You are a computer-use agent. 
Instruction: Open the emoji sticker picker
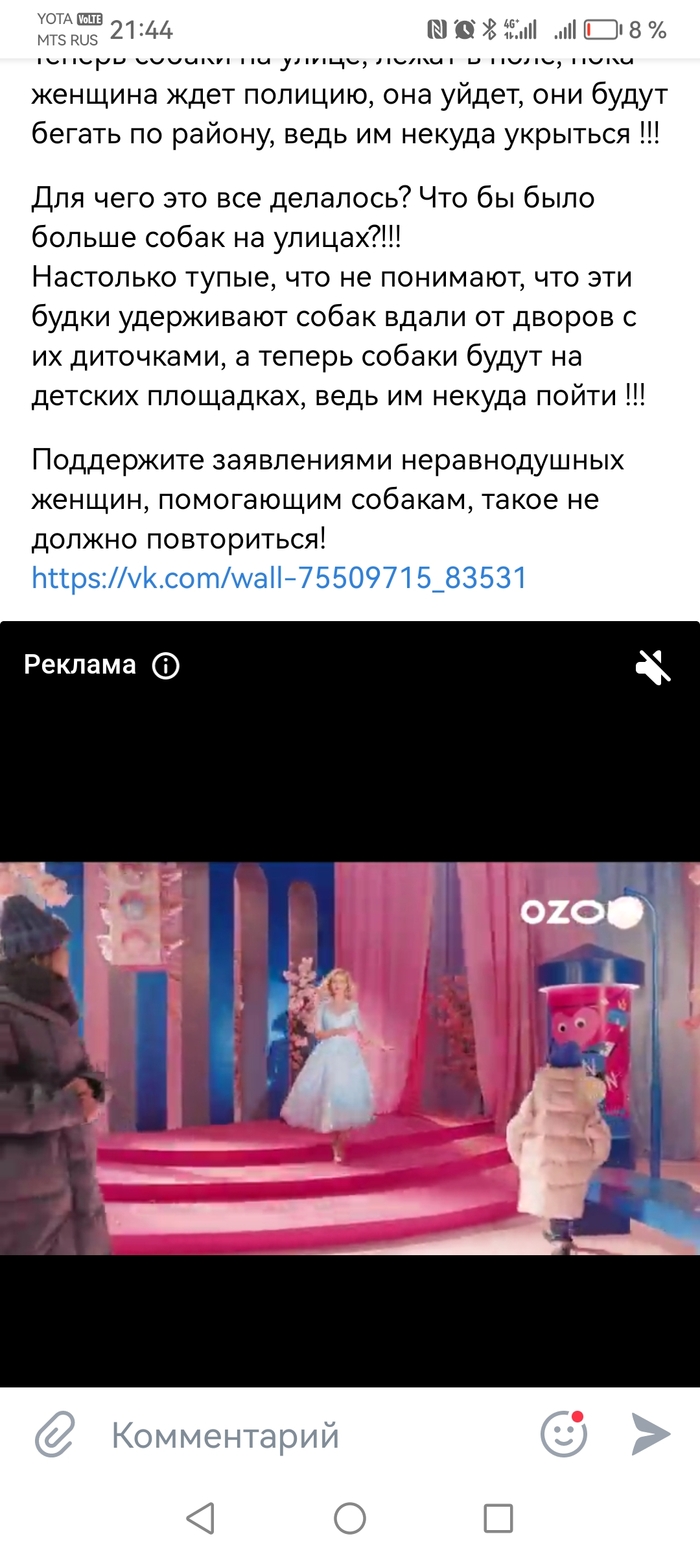pos(563,1435)
